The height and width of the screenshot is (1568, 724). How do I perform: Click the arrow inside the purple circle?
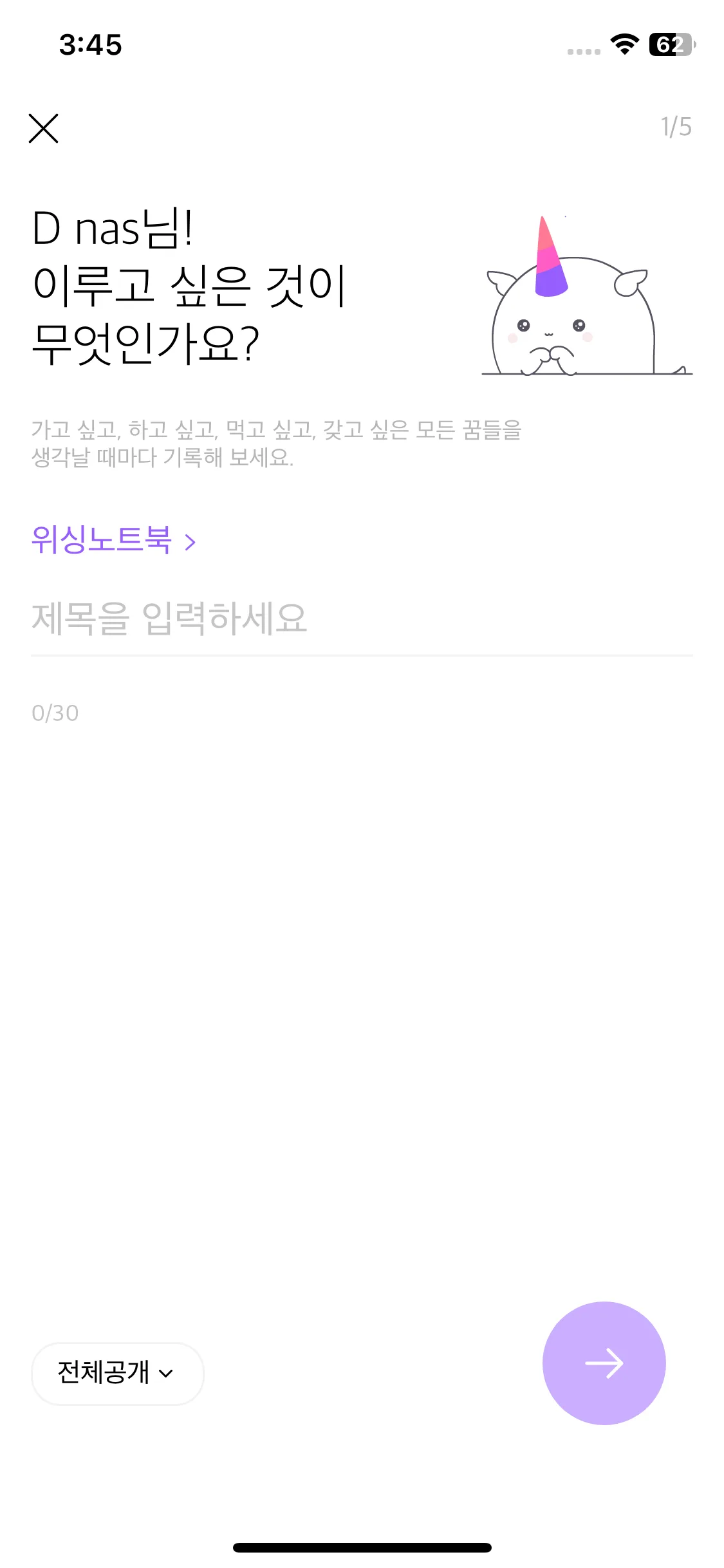604,1363
